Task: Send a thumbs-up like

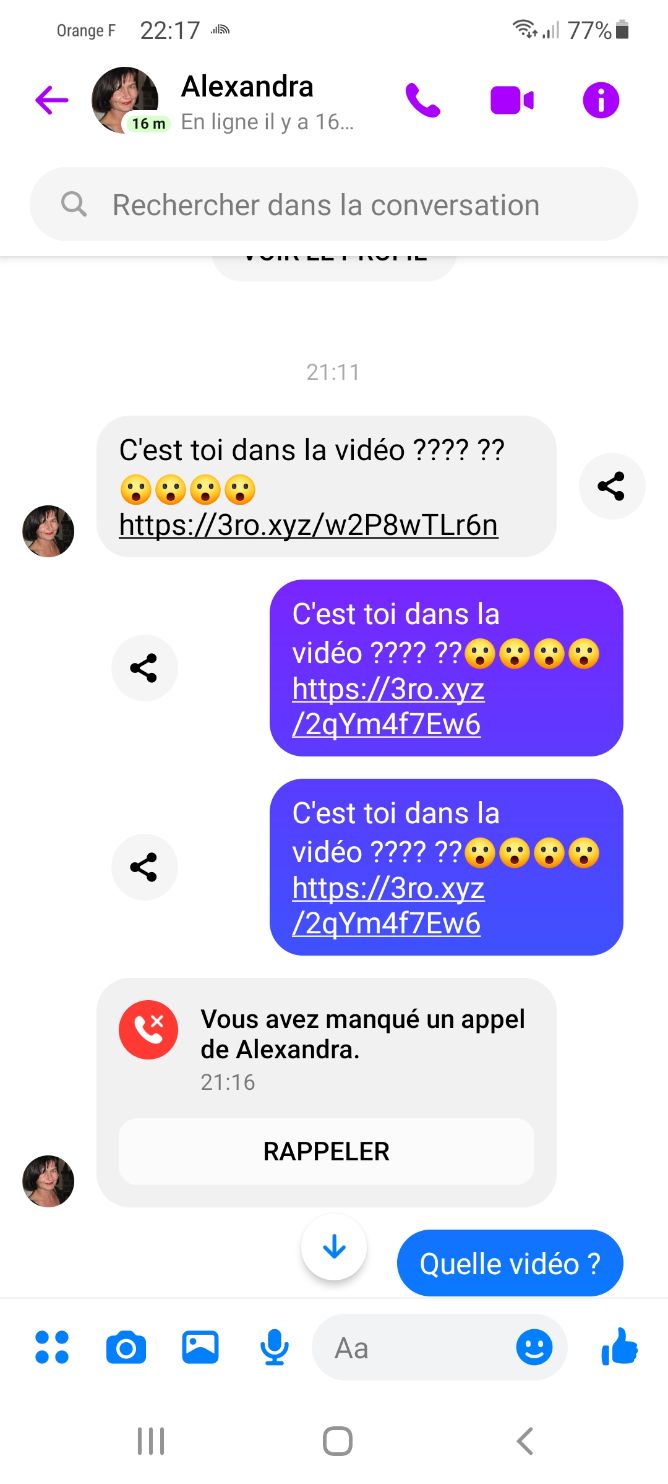Action: (x=619, y=1348)
